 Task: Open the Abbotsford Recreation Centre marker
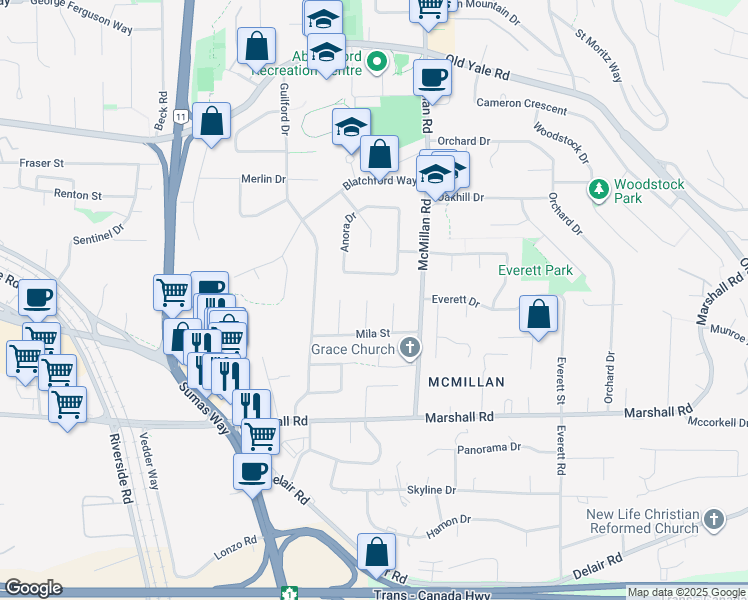tap(377, 63)
